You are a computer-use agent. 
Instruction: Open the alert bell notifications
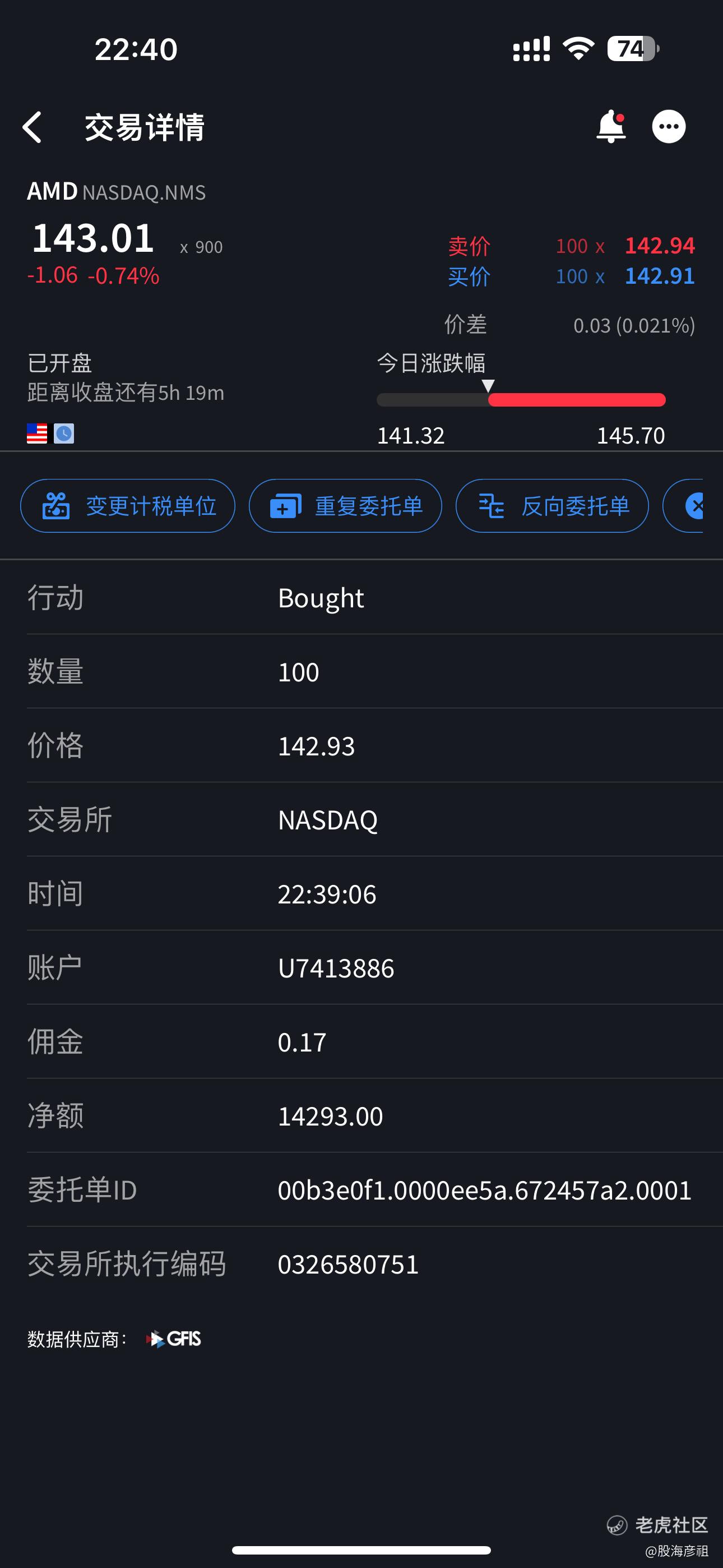tap(611, 127)
